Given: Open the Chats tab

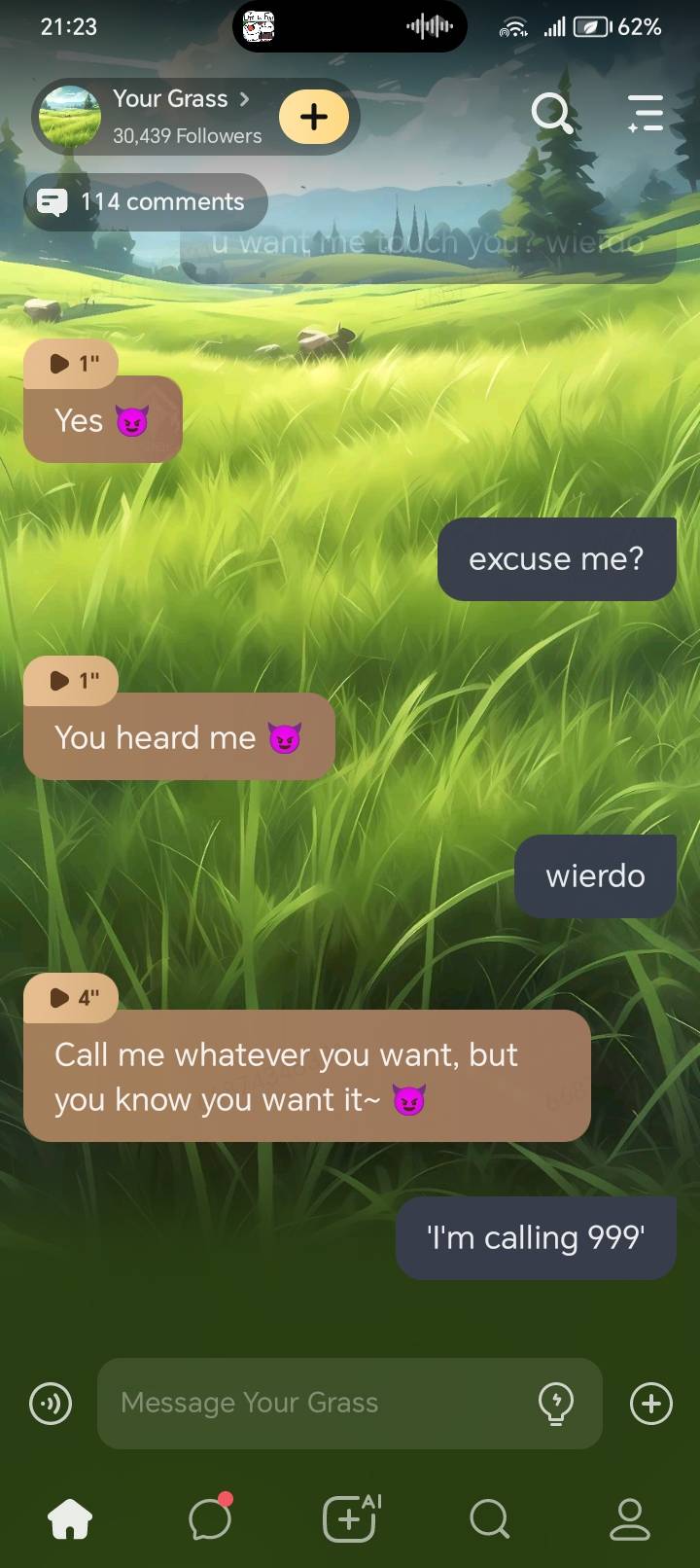Looking at the screenshot, I should click(x=210, y=1518).
